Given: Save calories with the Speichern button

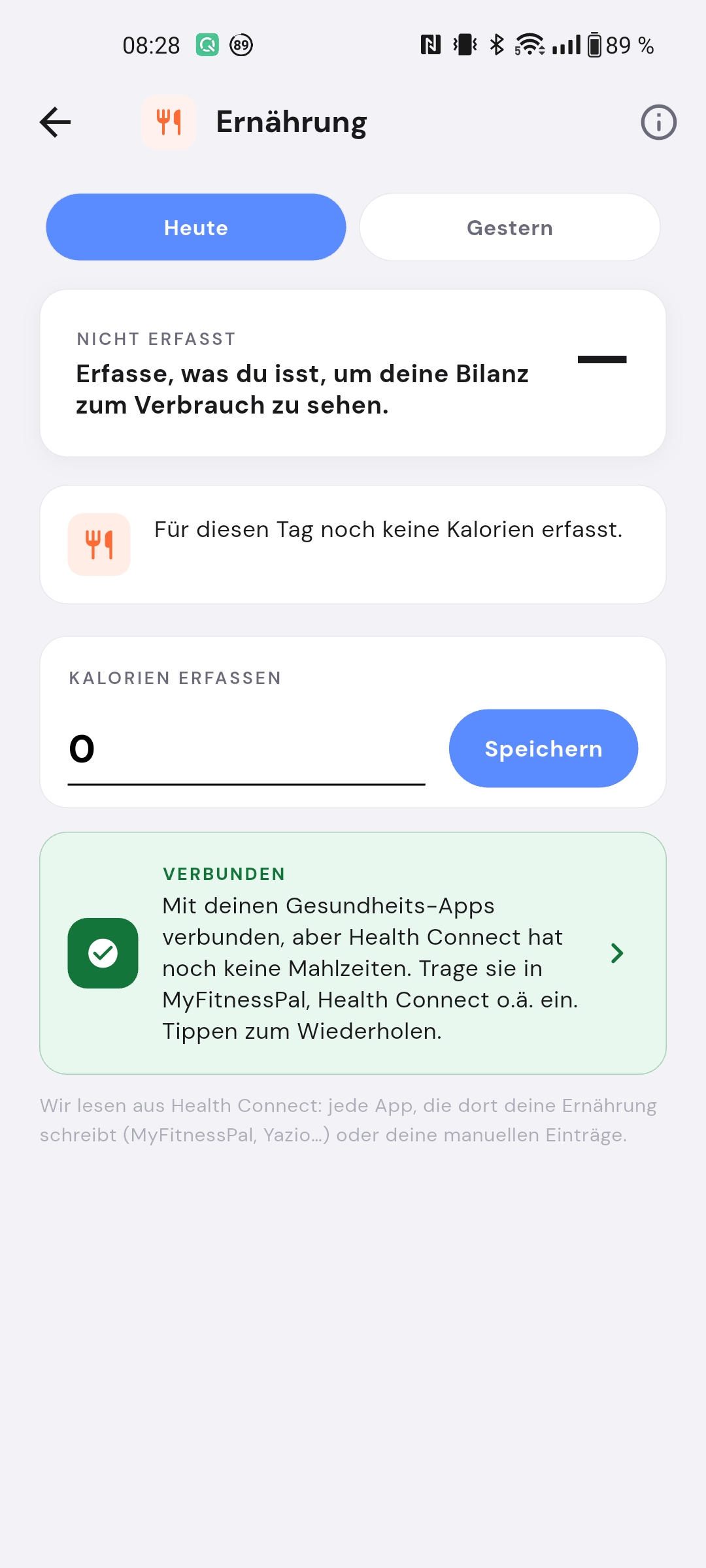Looking at the screenshot, I should click(543, 749).
